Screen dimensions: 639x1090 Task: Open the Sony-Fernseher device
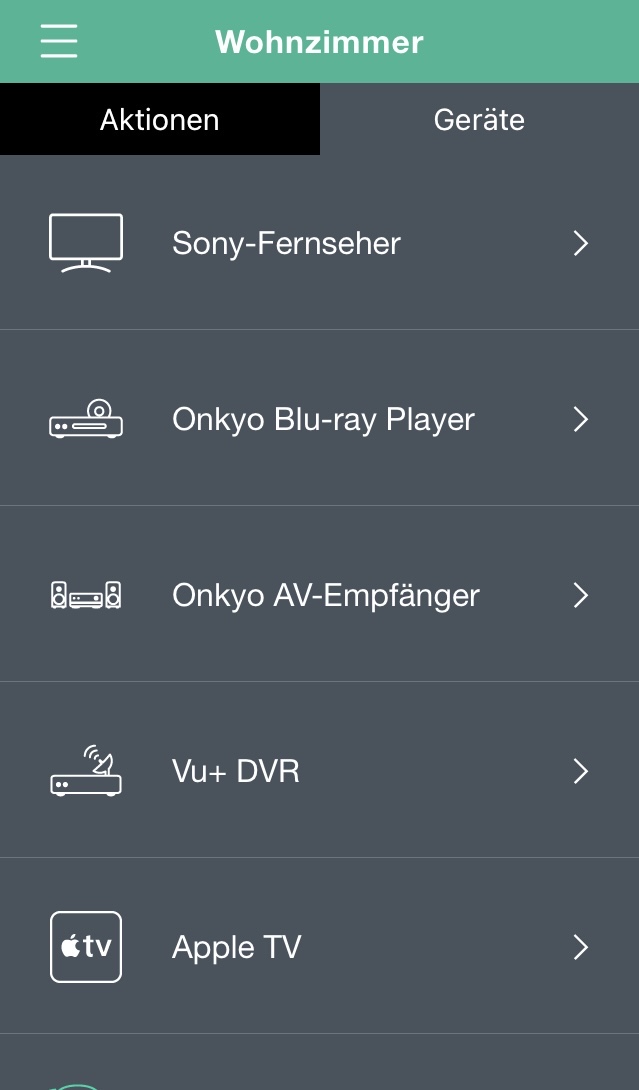point(319,243)
